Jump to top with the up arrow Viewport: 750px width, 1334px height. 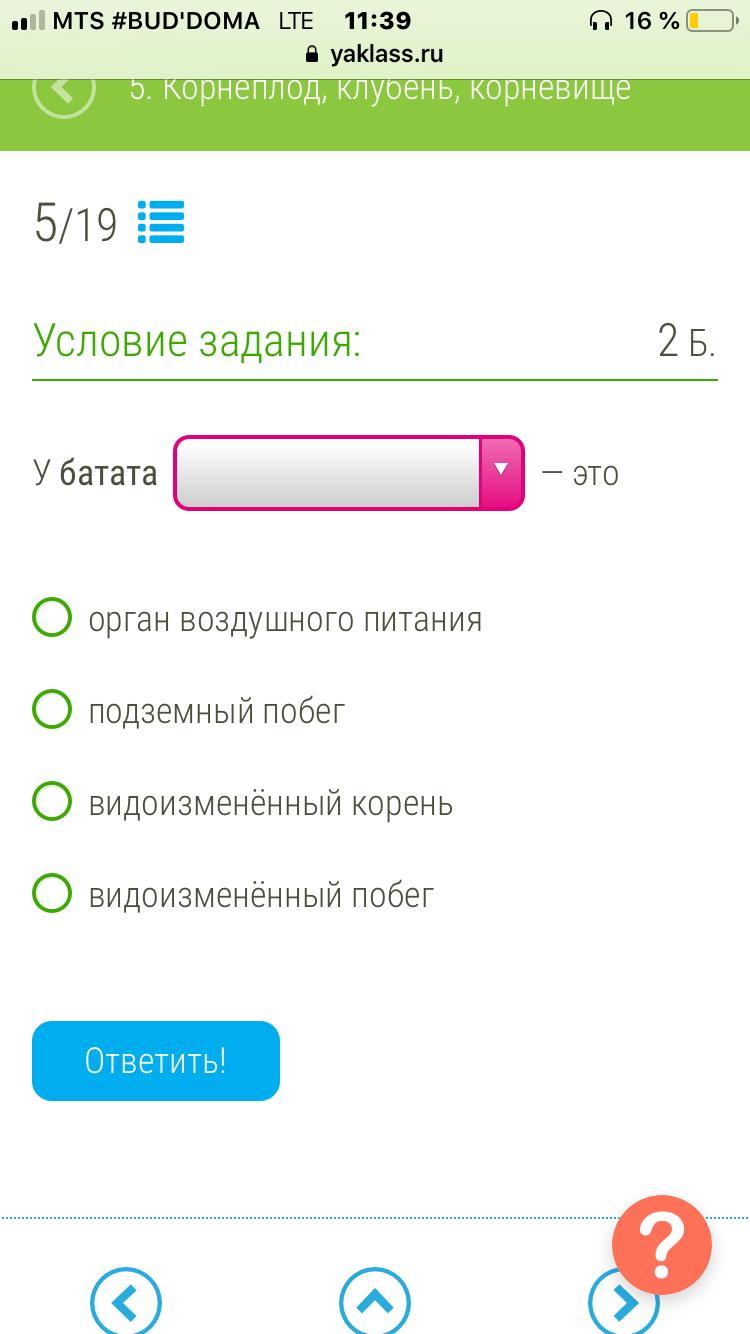(x=375, y=1302)
